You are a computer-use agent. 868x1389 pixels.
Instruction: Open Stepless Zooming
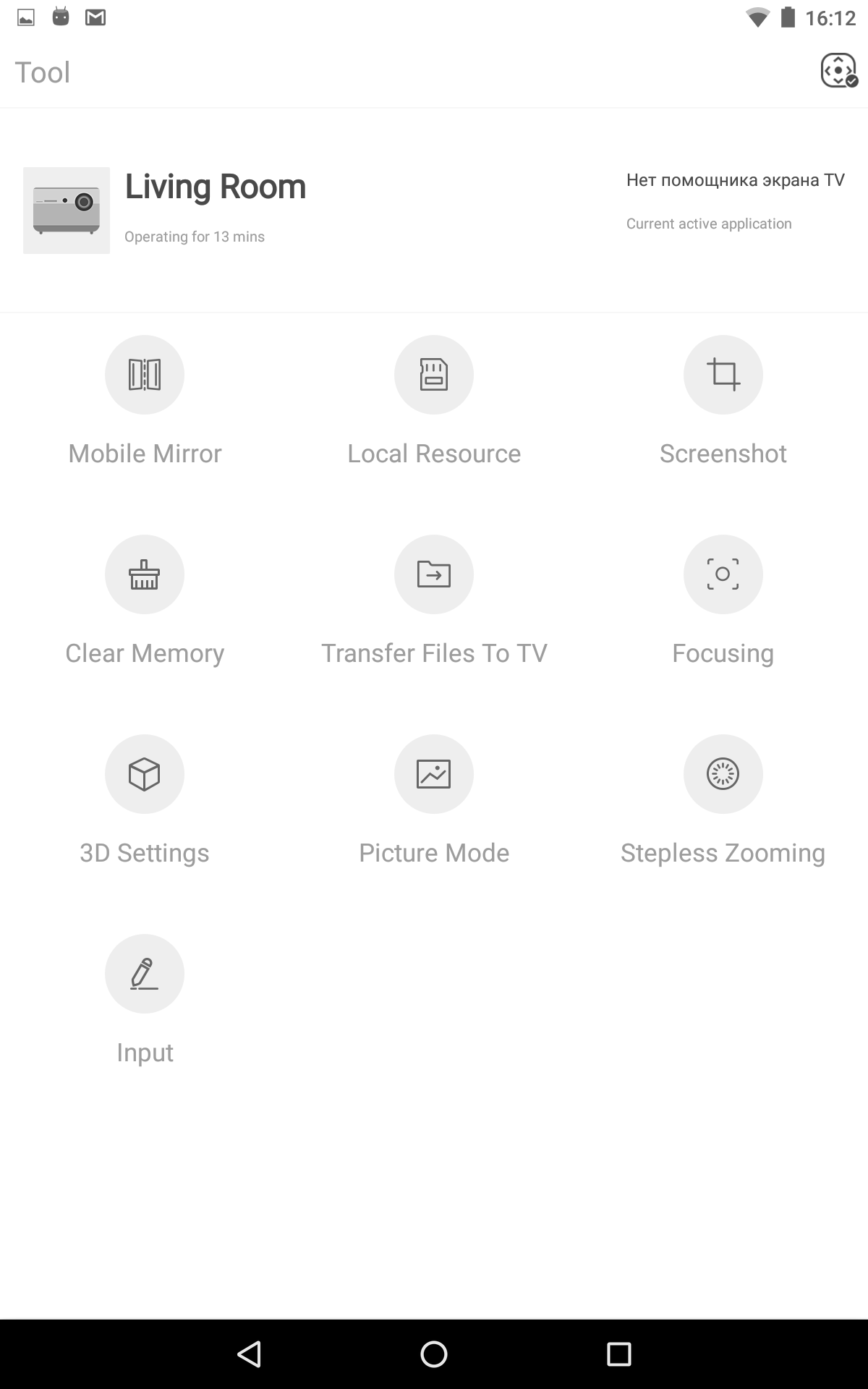[723, 774]
